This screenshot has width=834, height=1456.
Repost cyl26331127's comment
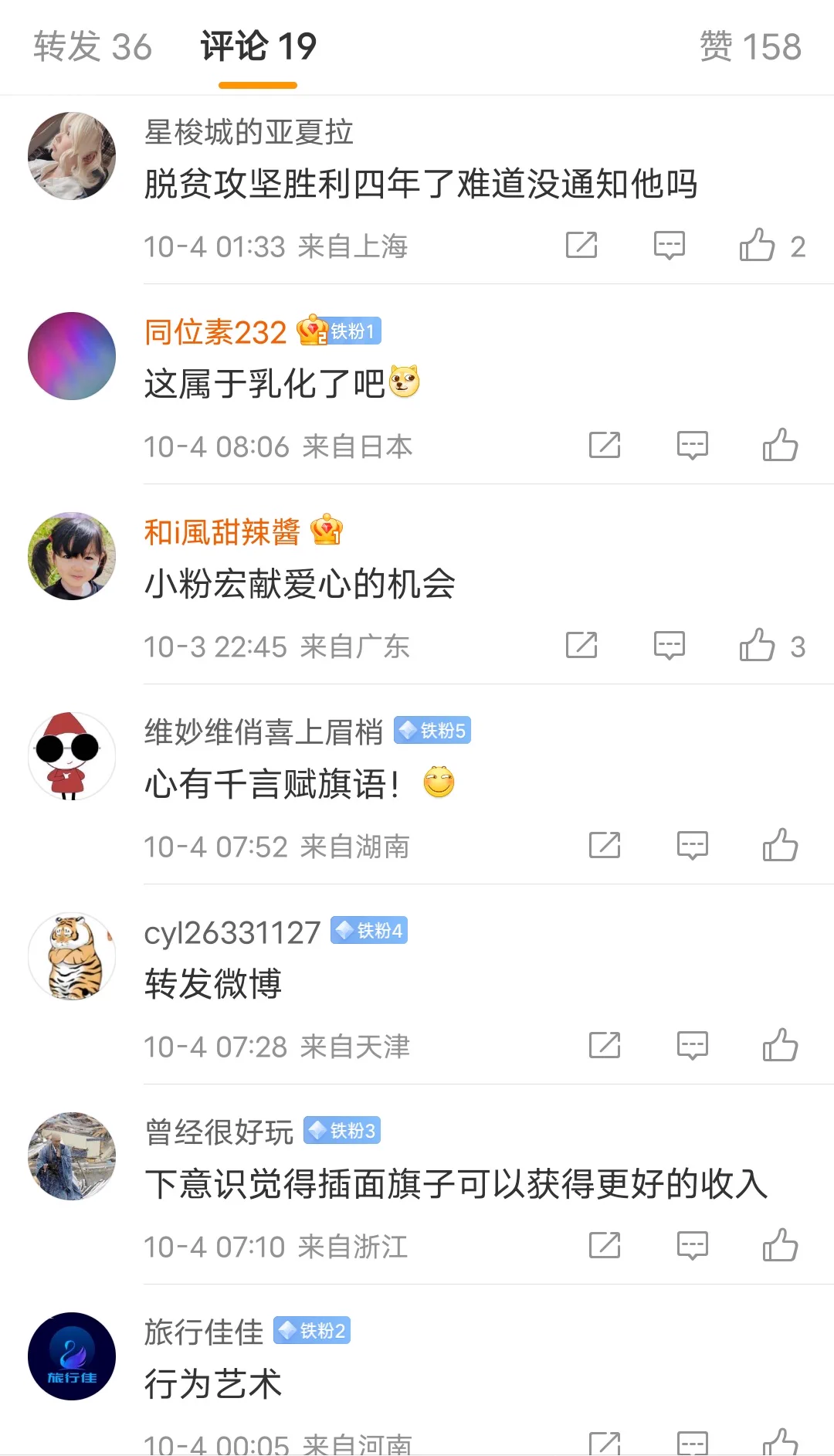(x=605, y=1046)
